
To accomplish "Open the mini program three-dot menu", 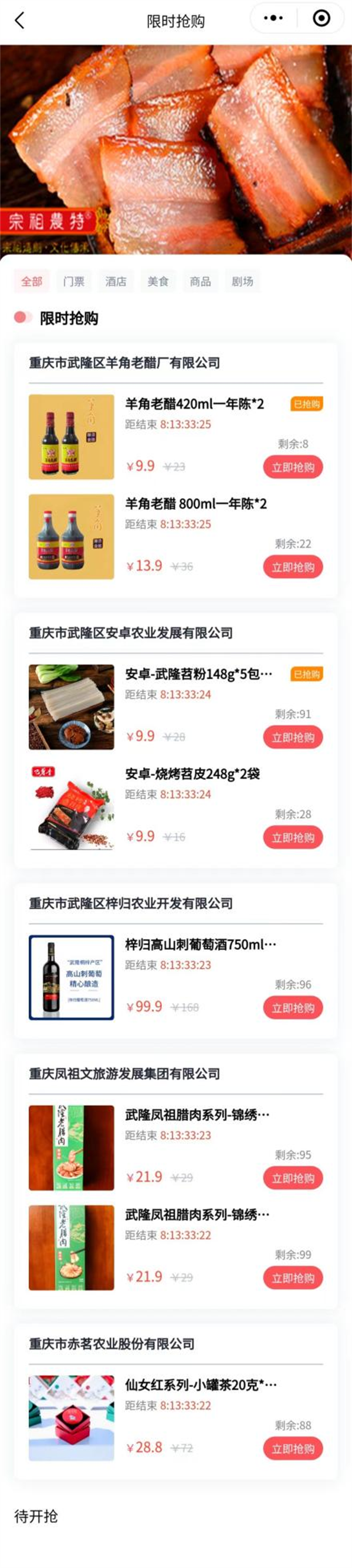I will tap(273, 18).
